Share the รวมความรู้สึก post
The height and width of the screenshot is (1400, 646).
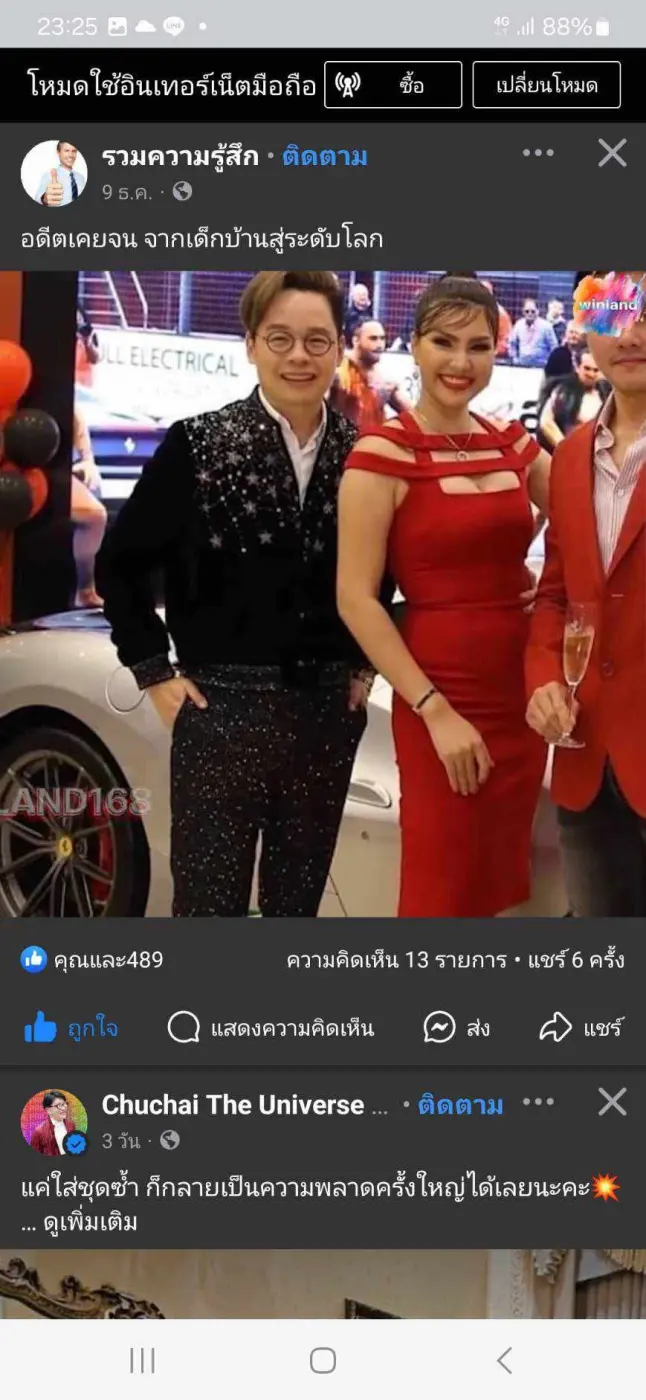580,1027
